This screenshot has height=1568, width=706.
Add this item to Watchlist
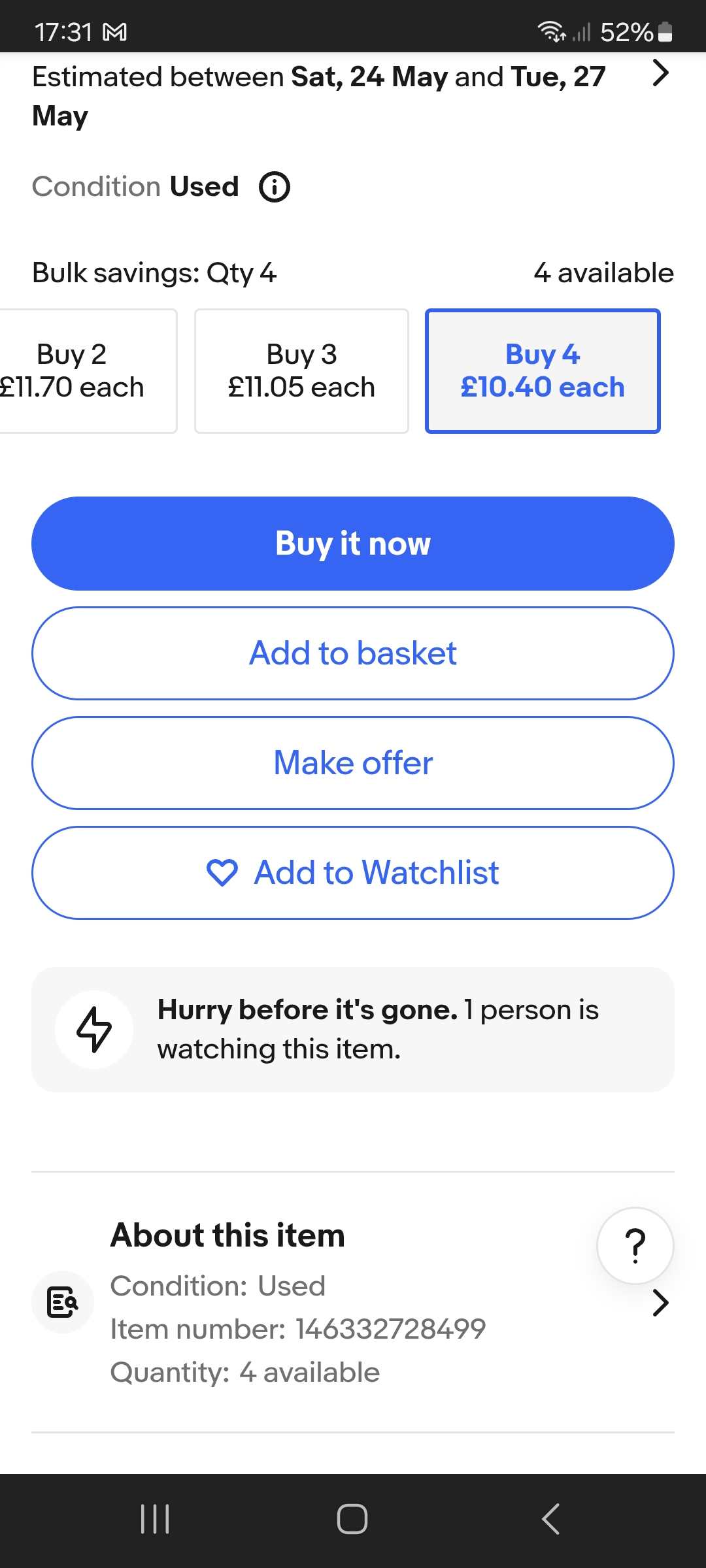pos(353,873)
